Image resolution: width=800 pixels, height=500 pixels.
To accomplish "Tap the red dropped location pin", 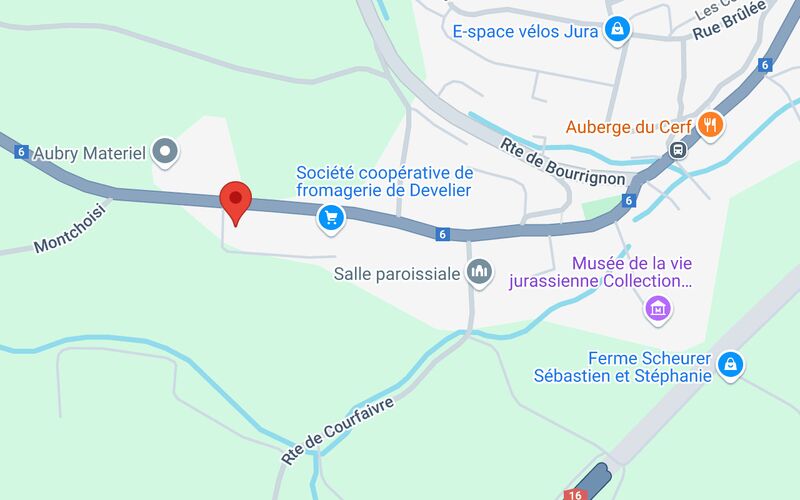I will [x=235, y=201].
